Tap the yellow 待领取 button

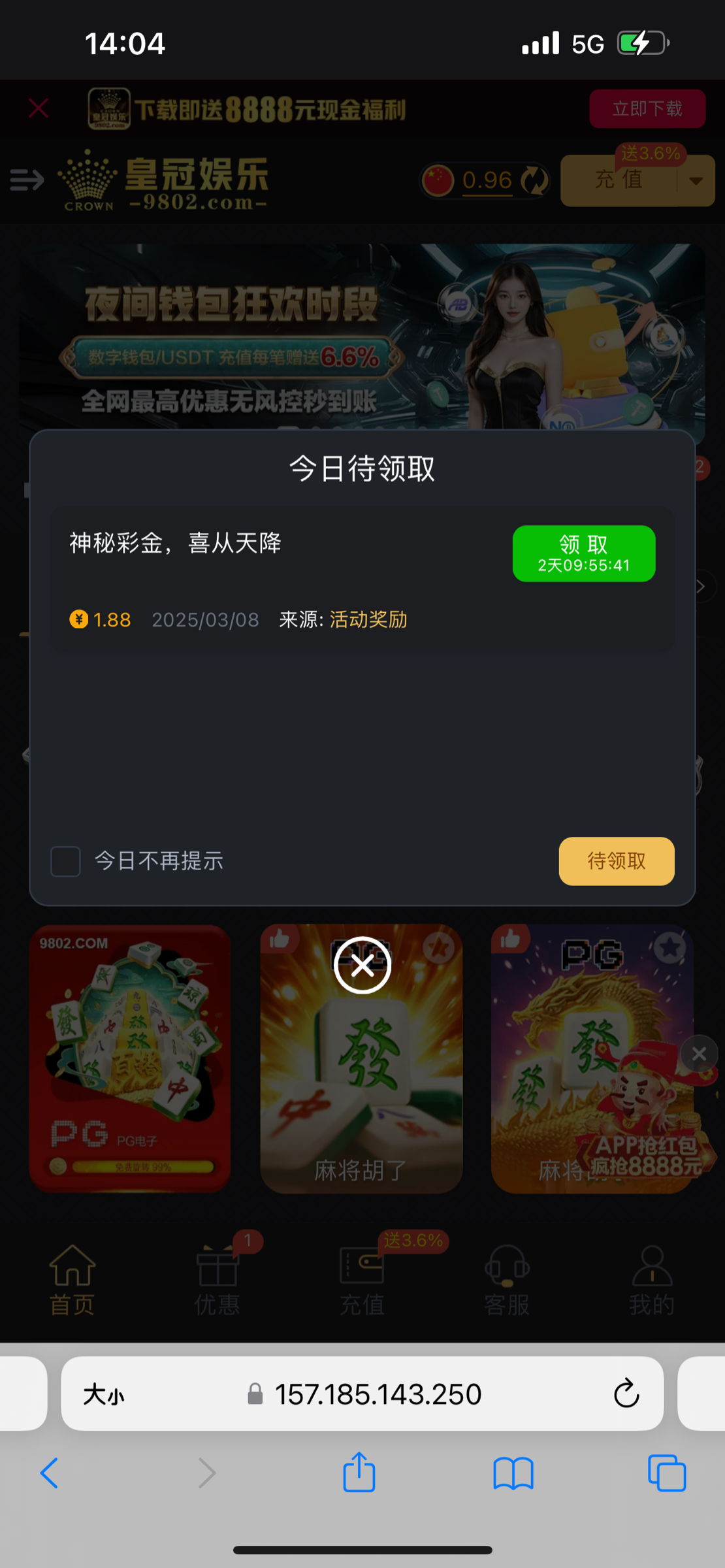click(616, 861)
